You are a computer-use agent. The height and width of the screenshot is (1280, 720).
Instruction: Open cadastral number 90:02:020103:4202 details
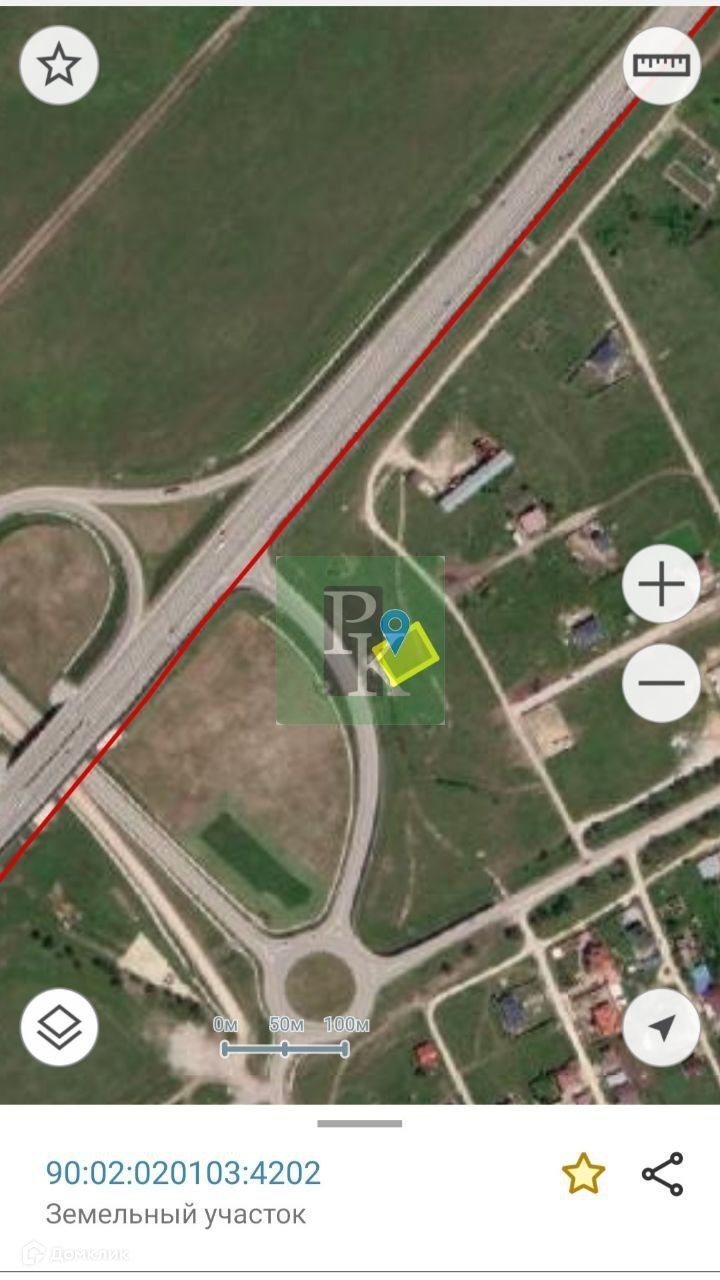click(x=183, y=1172)
